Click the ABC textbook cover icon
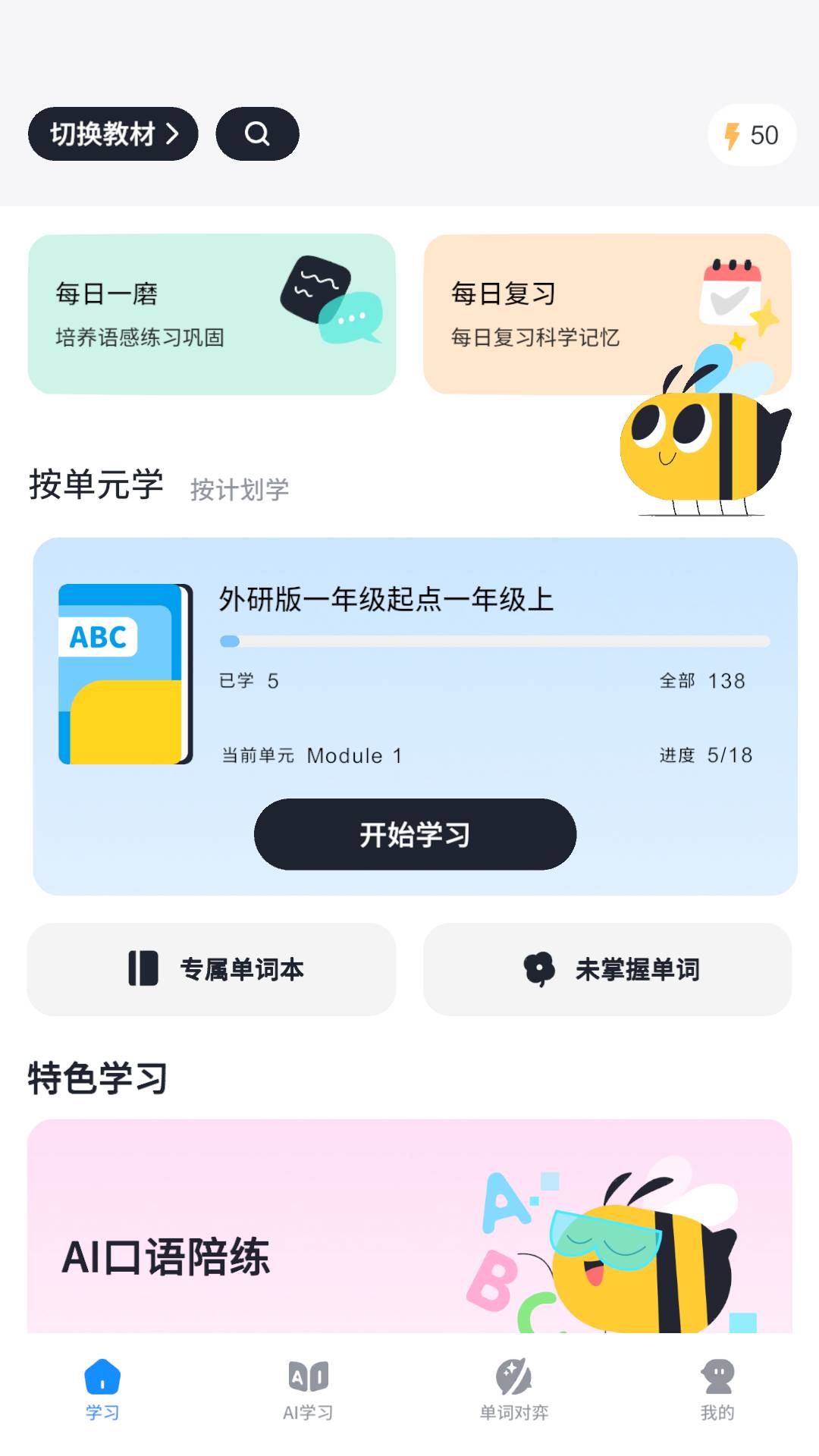This screenshot has width=819, height=1456. coord(124,675)
